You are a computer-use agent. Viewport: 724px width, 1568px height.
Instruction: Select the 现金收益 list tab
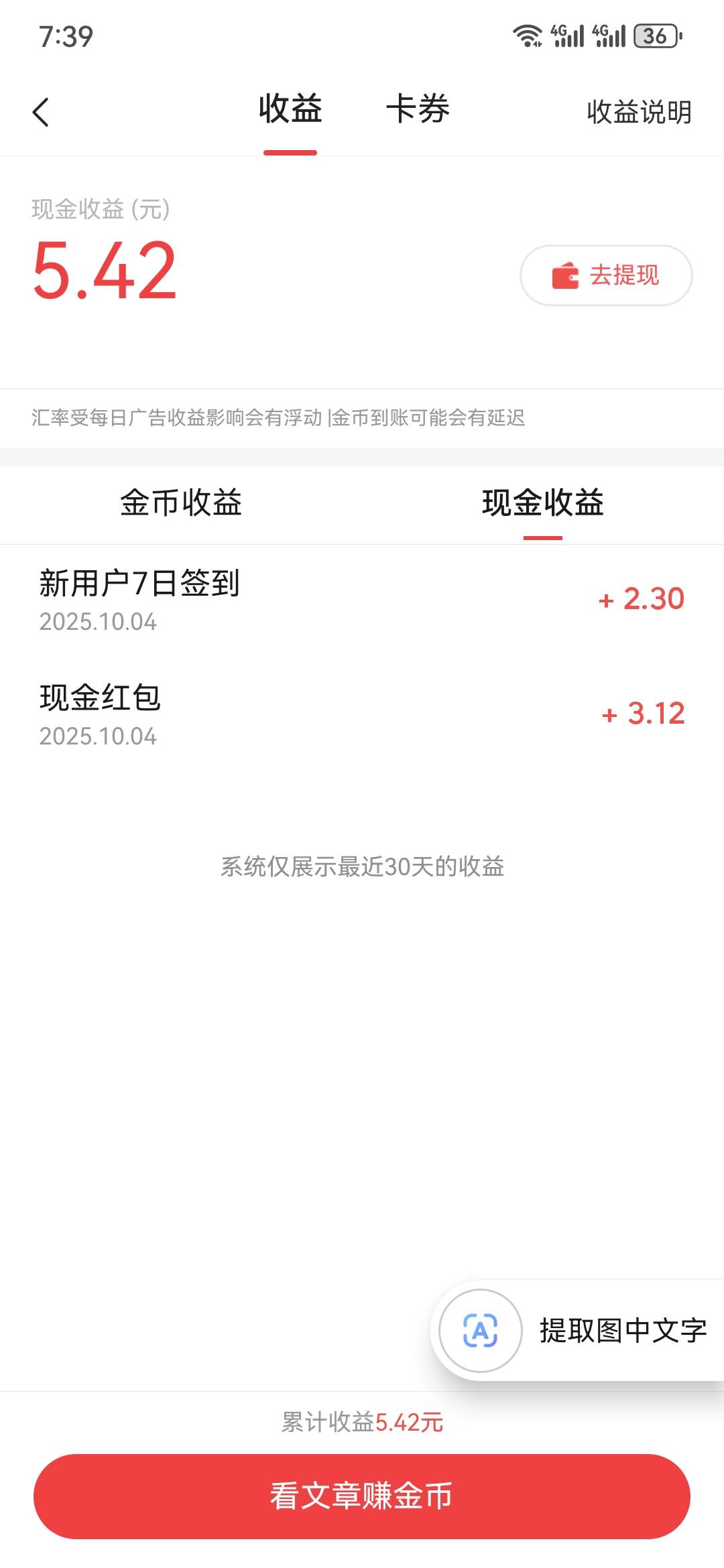coord(542,503)
